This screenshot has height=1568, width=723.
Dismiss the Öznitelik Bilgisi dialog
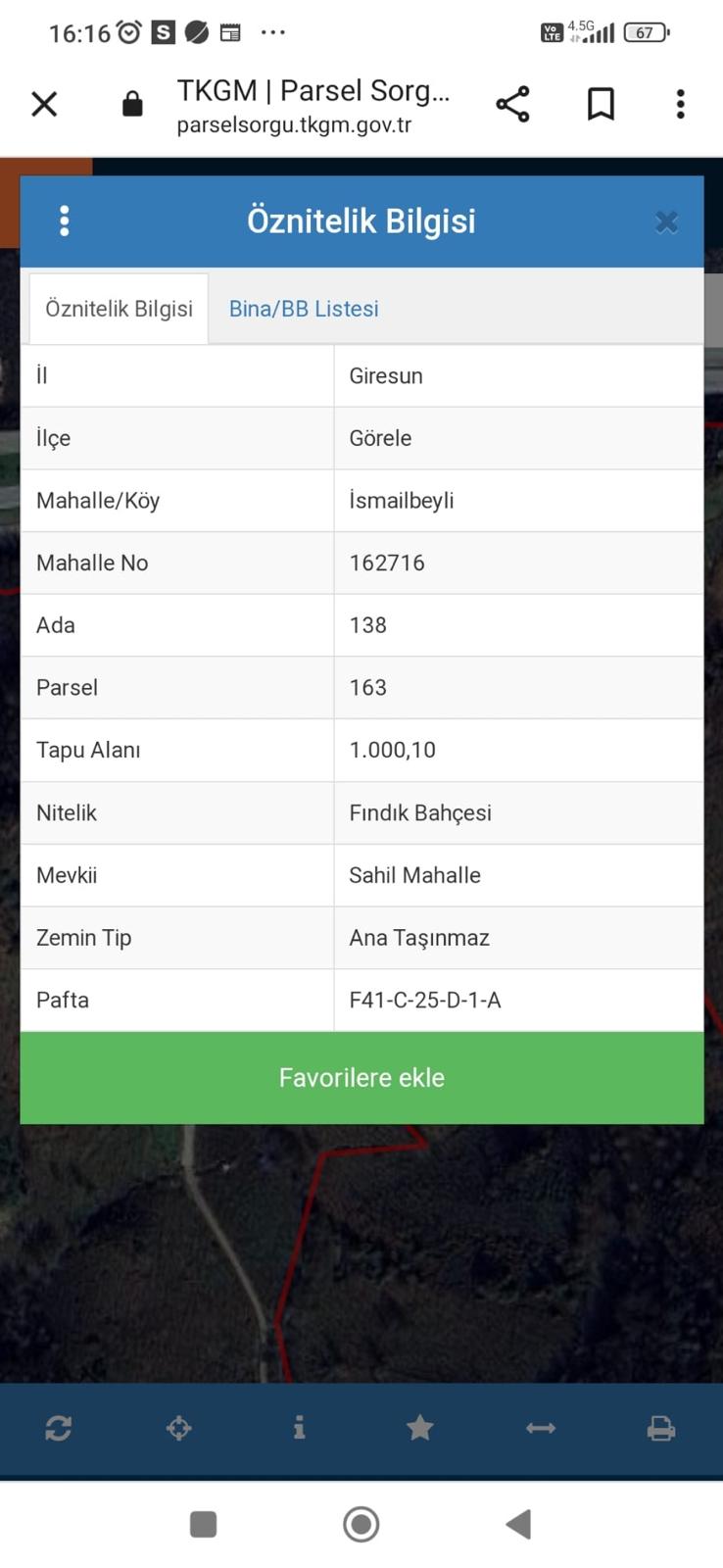click(666, 222)
